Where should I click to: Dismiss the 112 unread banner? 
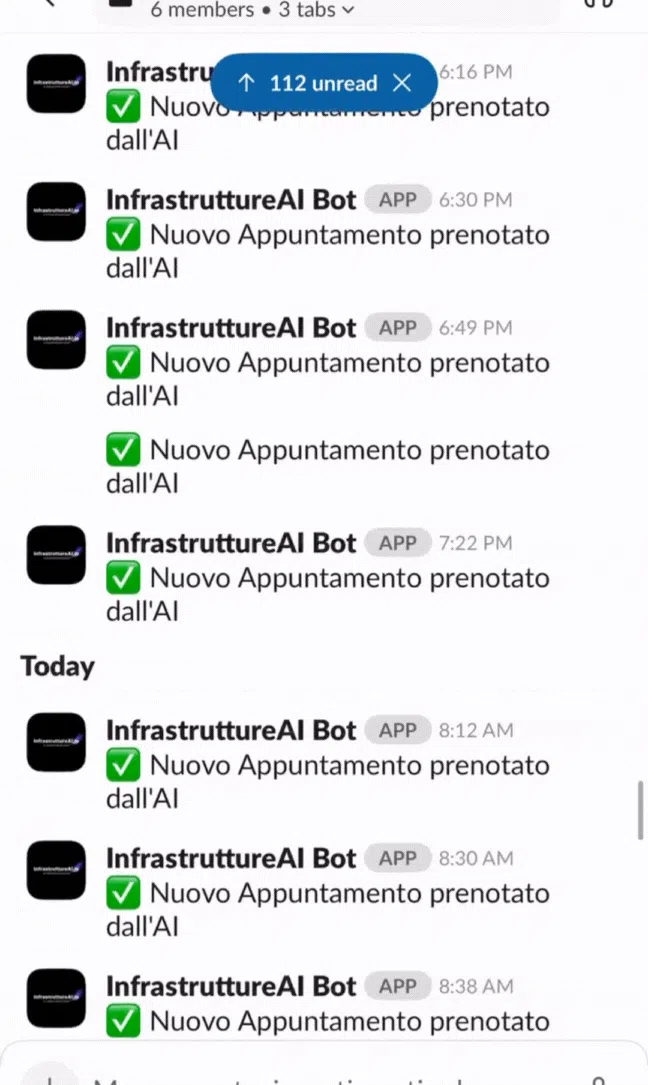tap(402, 83)
